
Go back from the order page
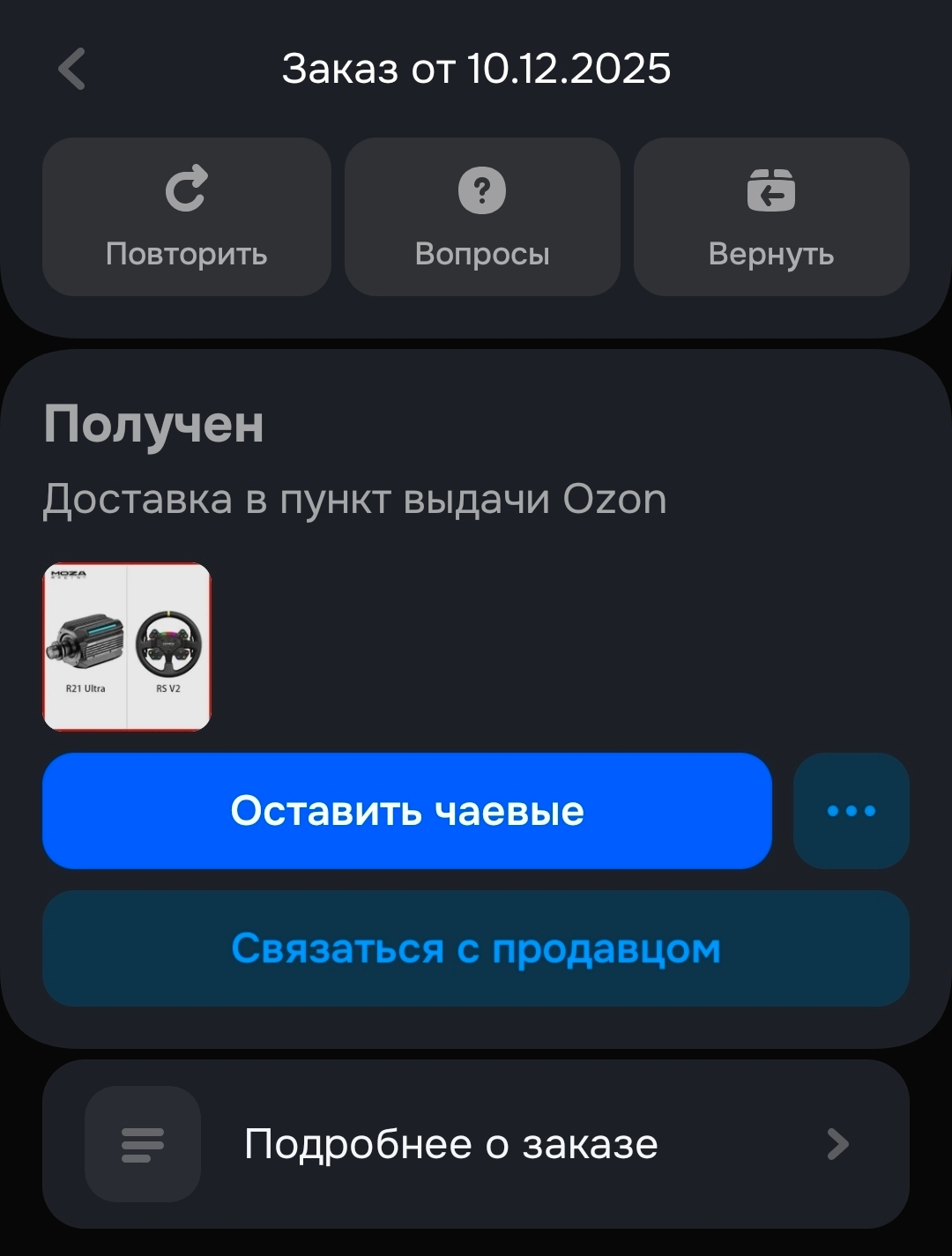click(x=72, y=69)
